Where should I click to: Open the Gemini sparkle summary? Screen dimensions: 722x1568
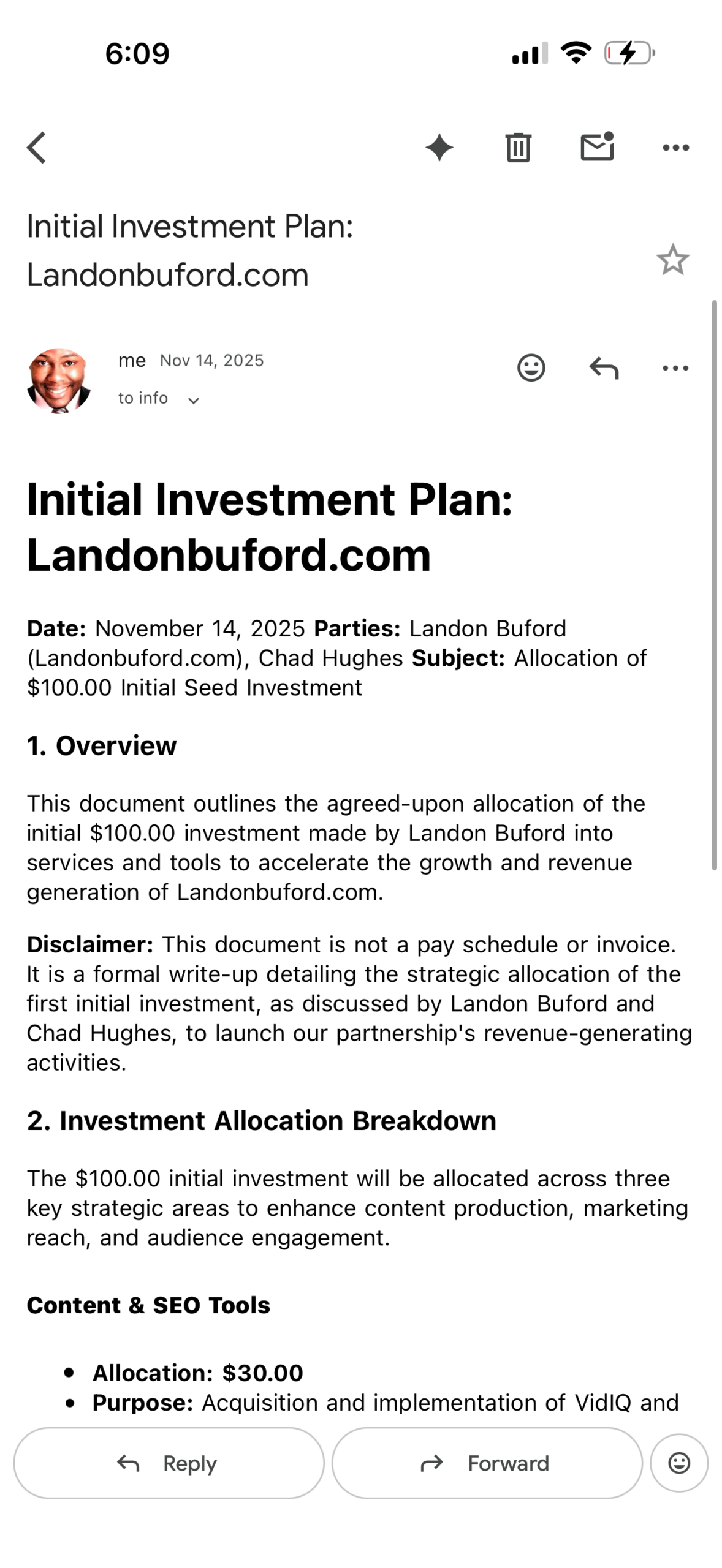coord(439,148)
